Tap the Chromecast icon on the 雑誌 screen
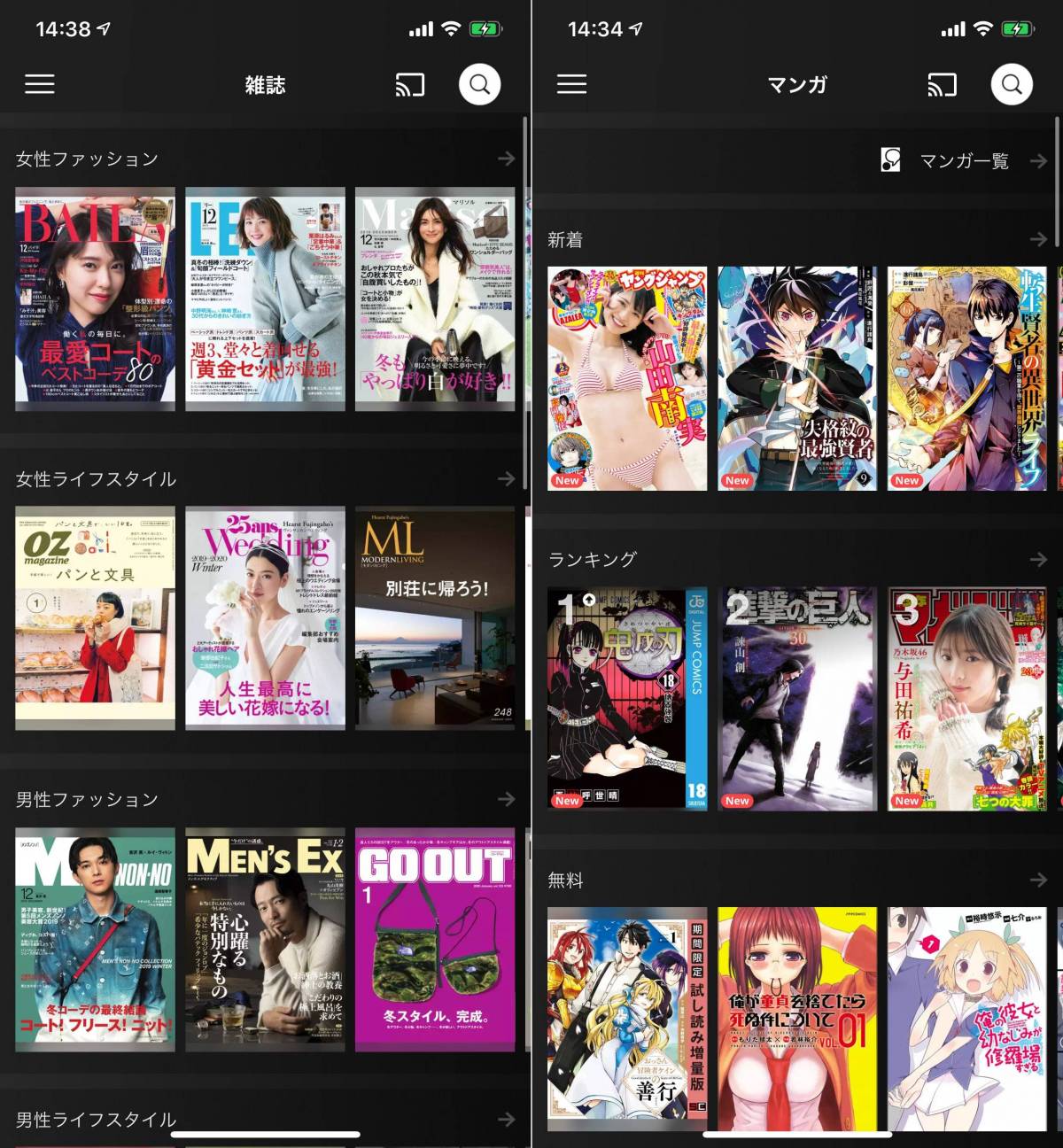The width and height of the screenshot is (1063, 1148). 408,84
